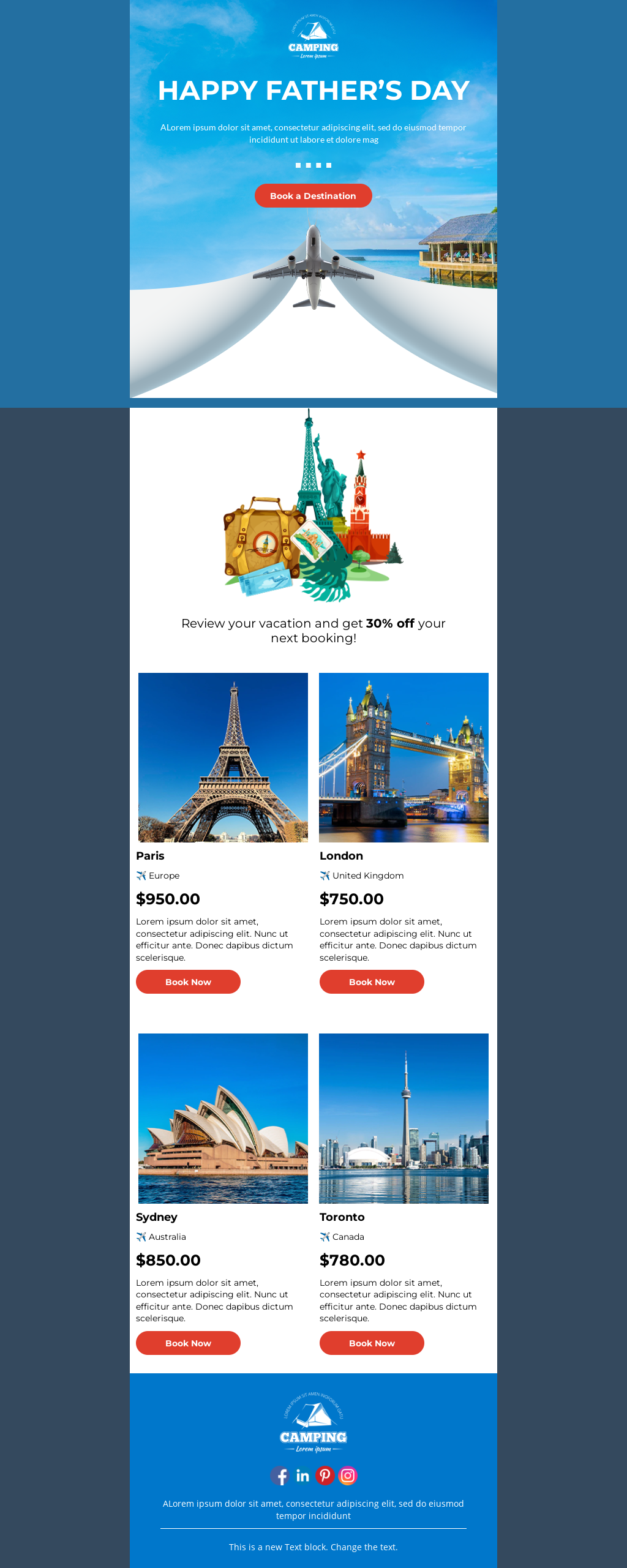Open the Pinterest icon in footer
The width and height of the screenshot is (627, 1568).
pyautogui.click(x=325, y=1476)
